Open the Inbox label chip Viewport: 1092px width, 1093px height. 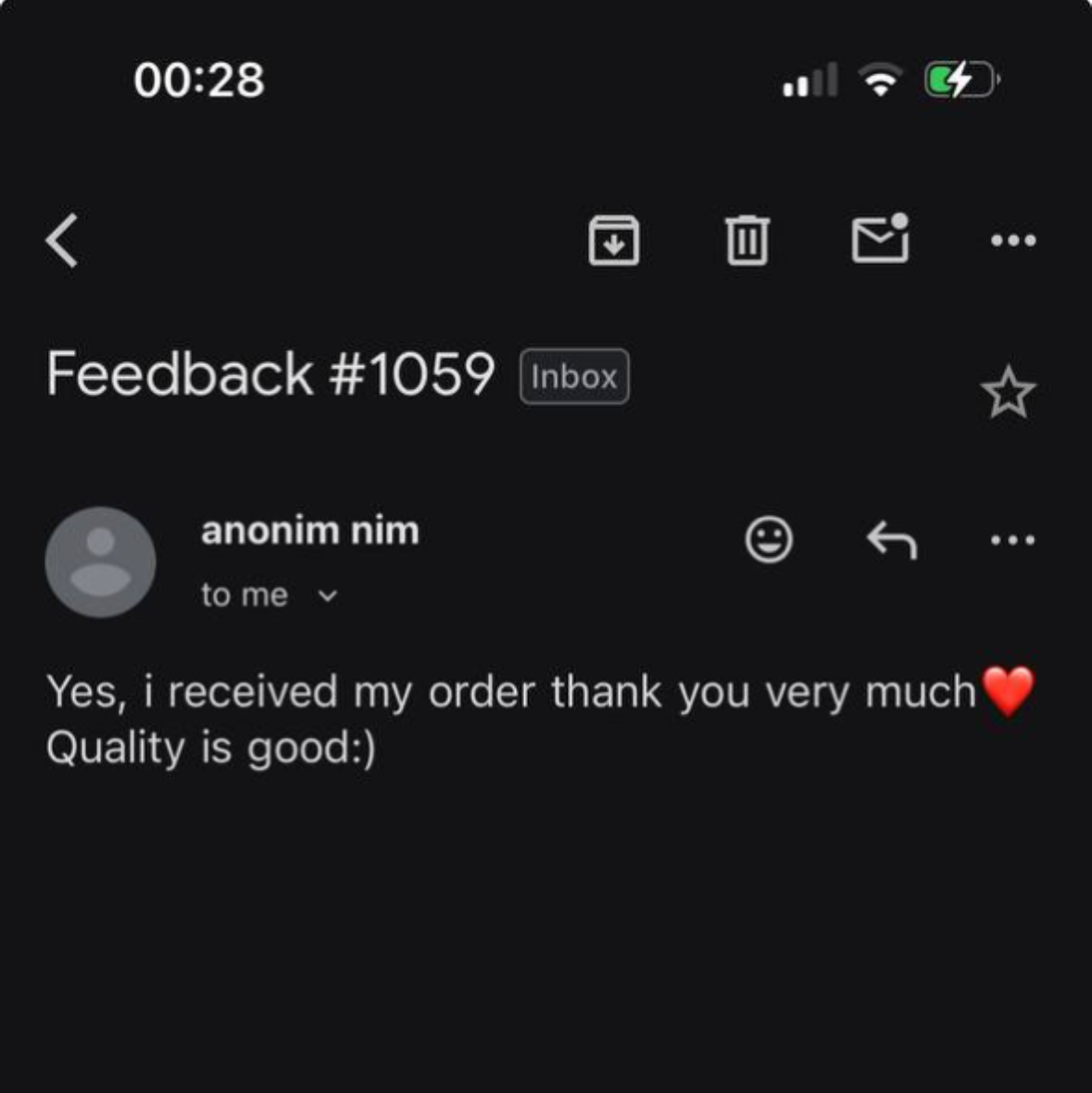pyautogui.click(x=574, y=377)
